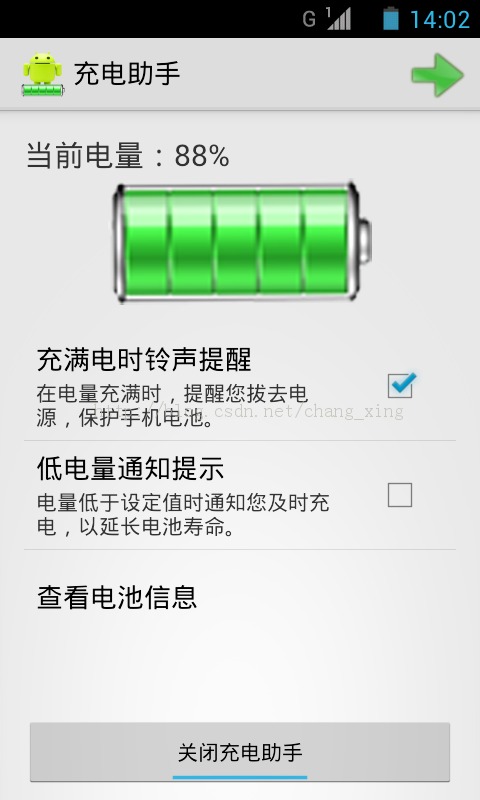Viewport: 480px width, 800px height.
Task: Enable the 低电量通知提示 checkbox
Action: [400, 495]
